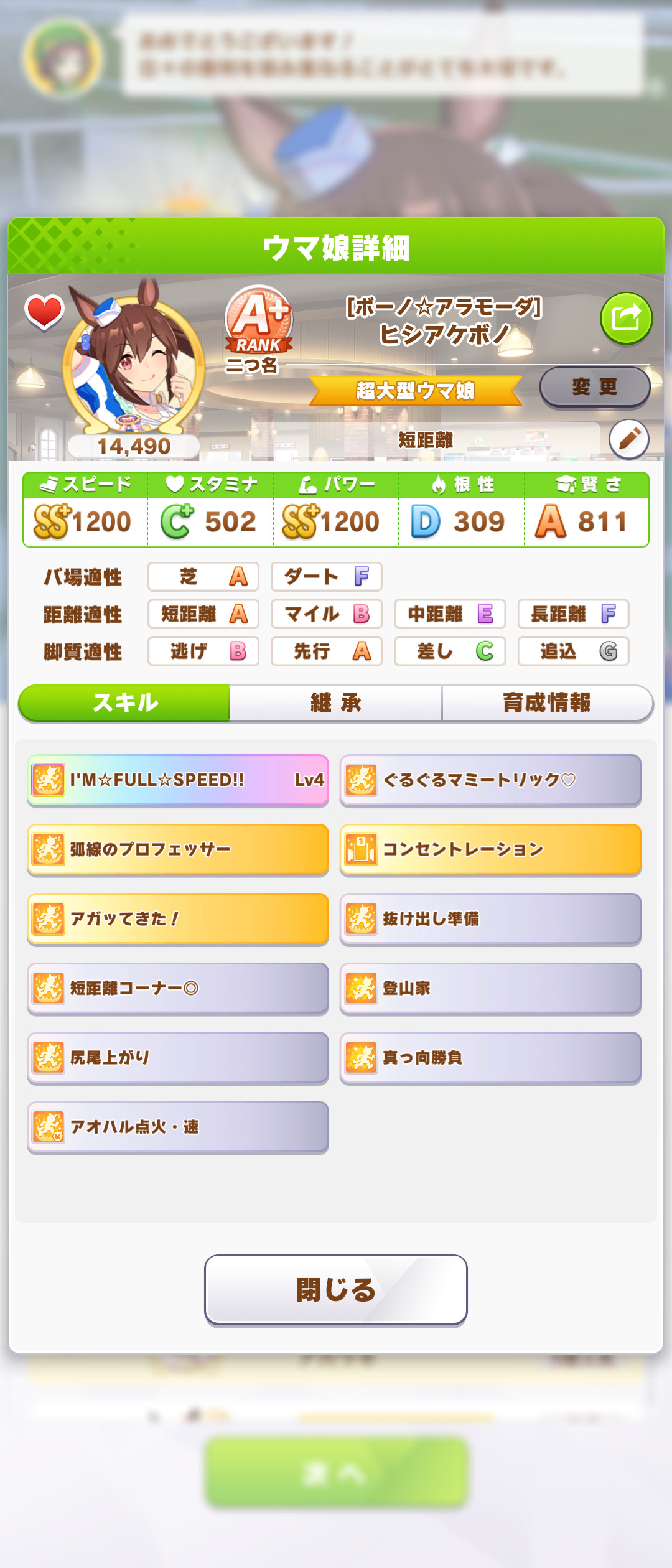Check the 登山家 skill

pos(490,988)
